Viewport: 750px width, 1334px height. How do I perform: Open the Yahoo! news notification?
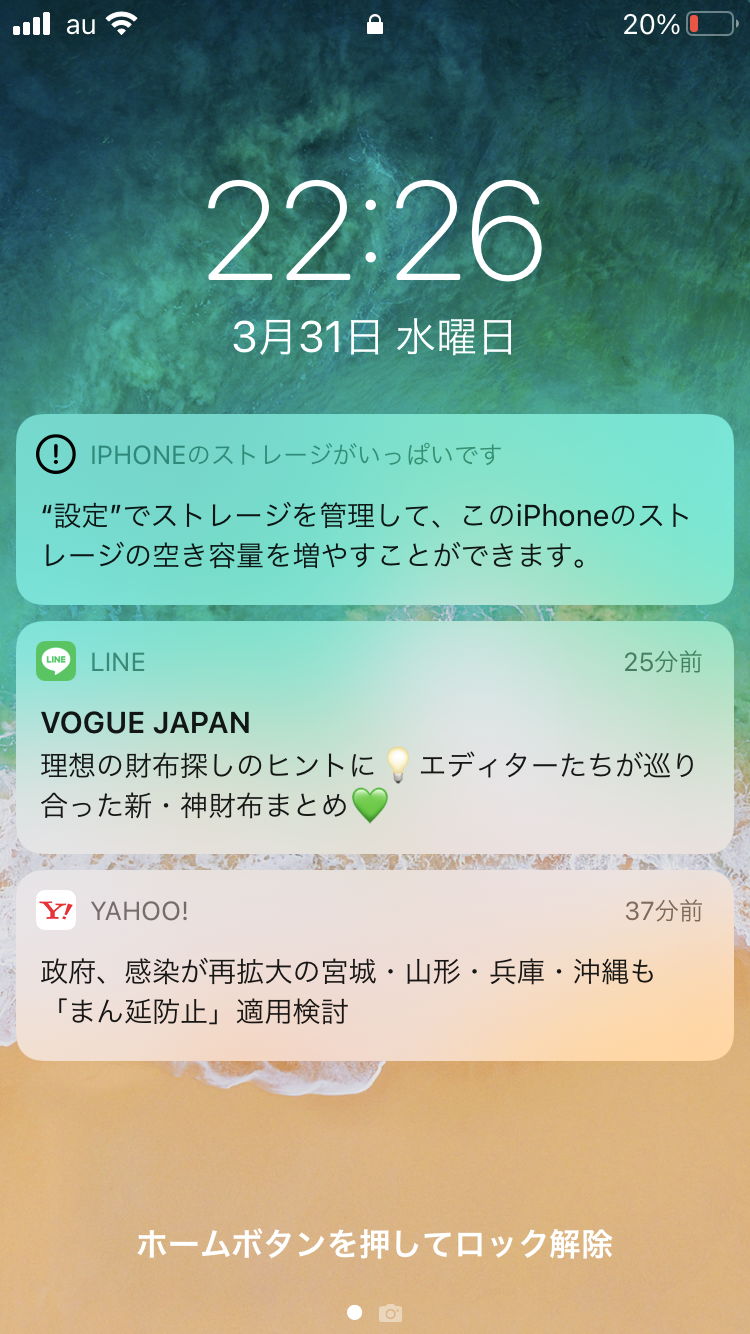pyautogui.click(x=374, y=966)
